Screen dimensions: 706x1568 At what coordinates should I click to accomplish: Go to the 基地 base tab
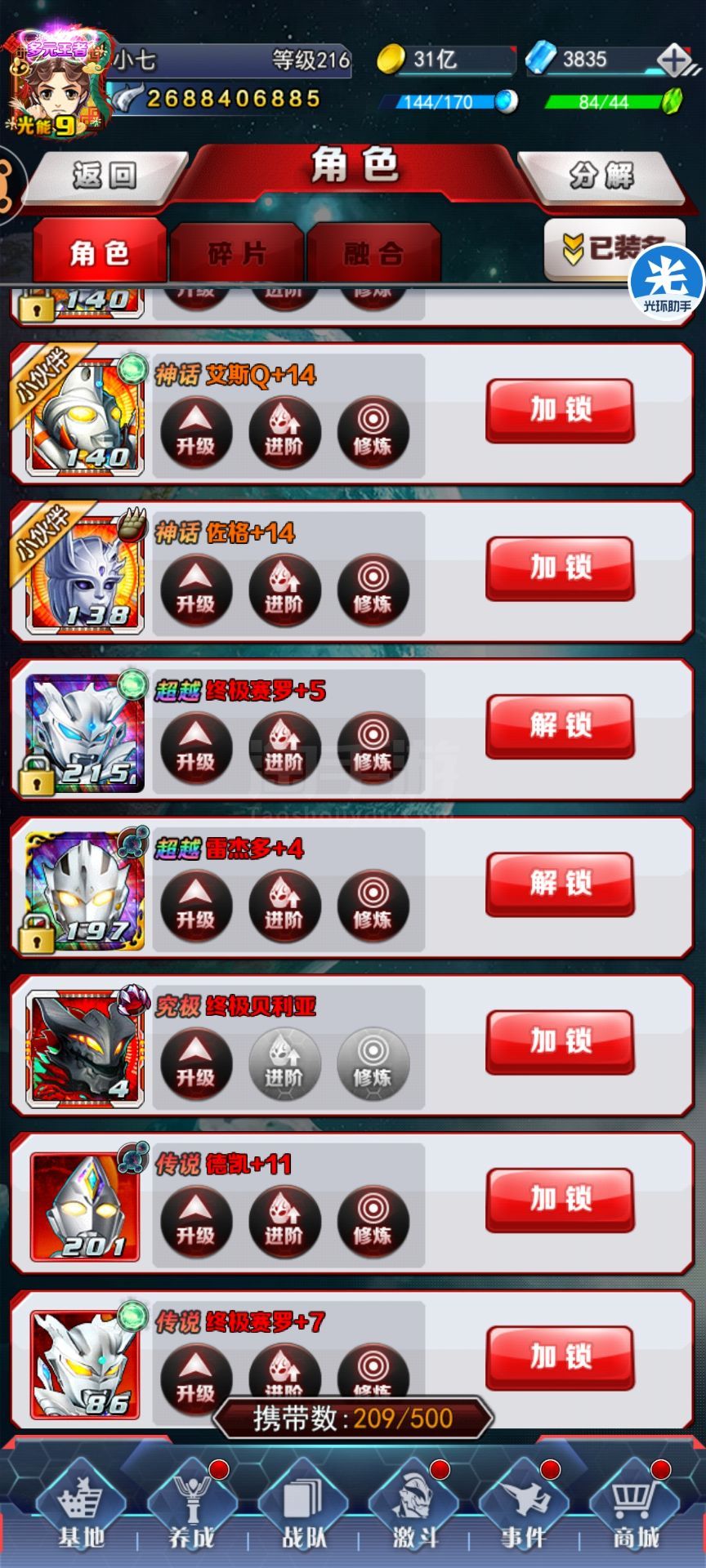80,1511
